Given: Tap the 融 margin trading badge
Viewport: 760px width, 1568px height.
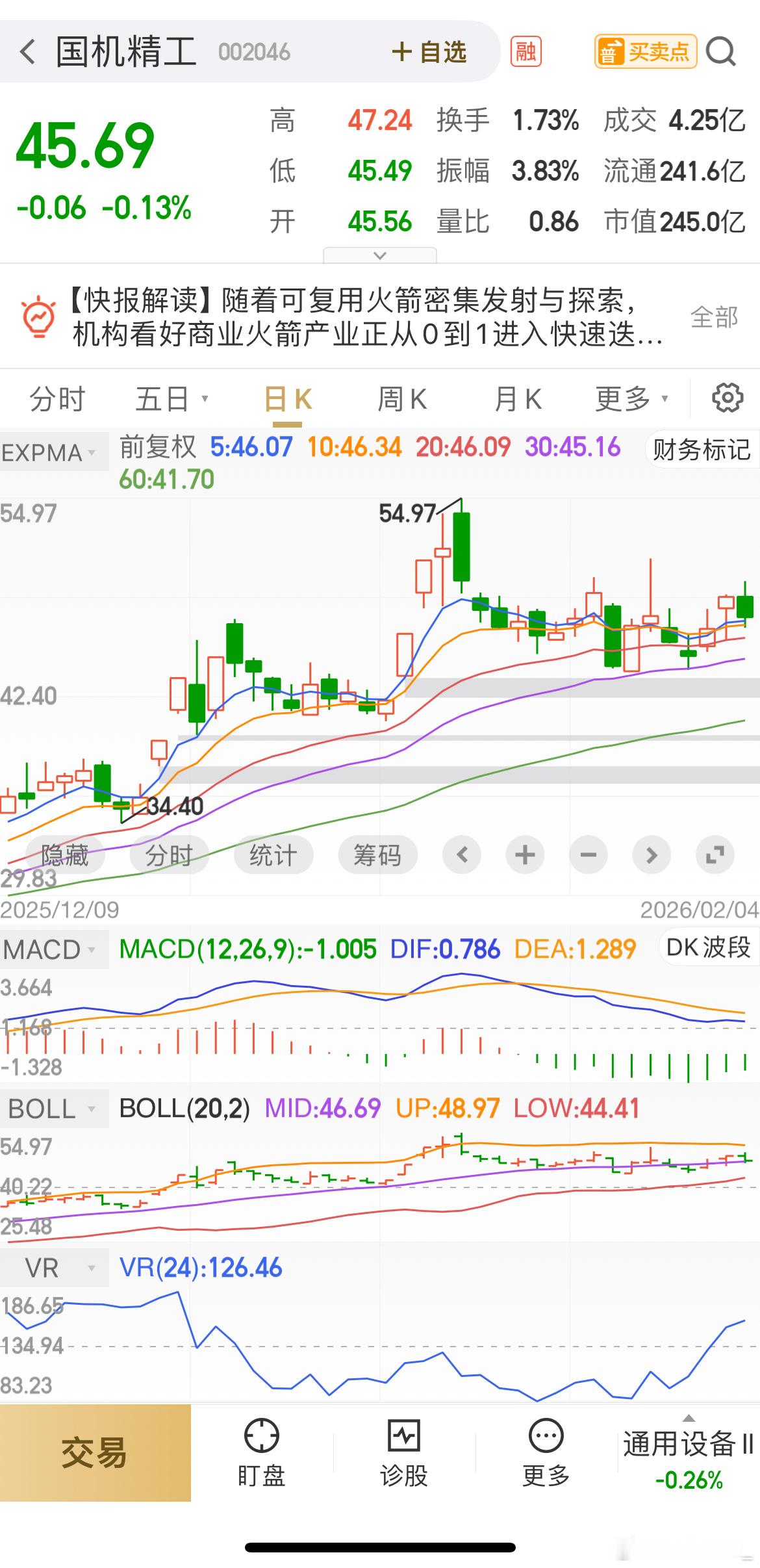Looking at the screenshot, I should pos(527,53).
